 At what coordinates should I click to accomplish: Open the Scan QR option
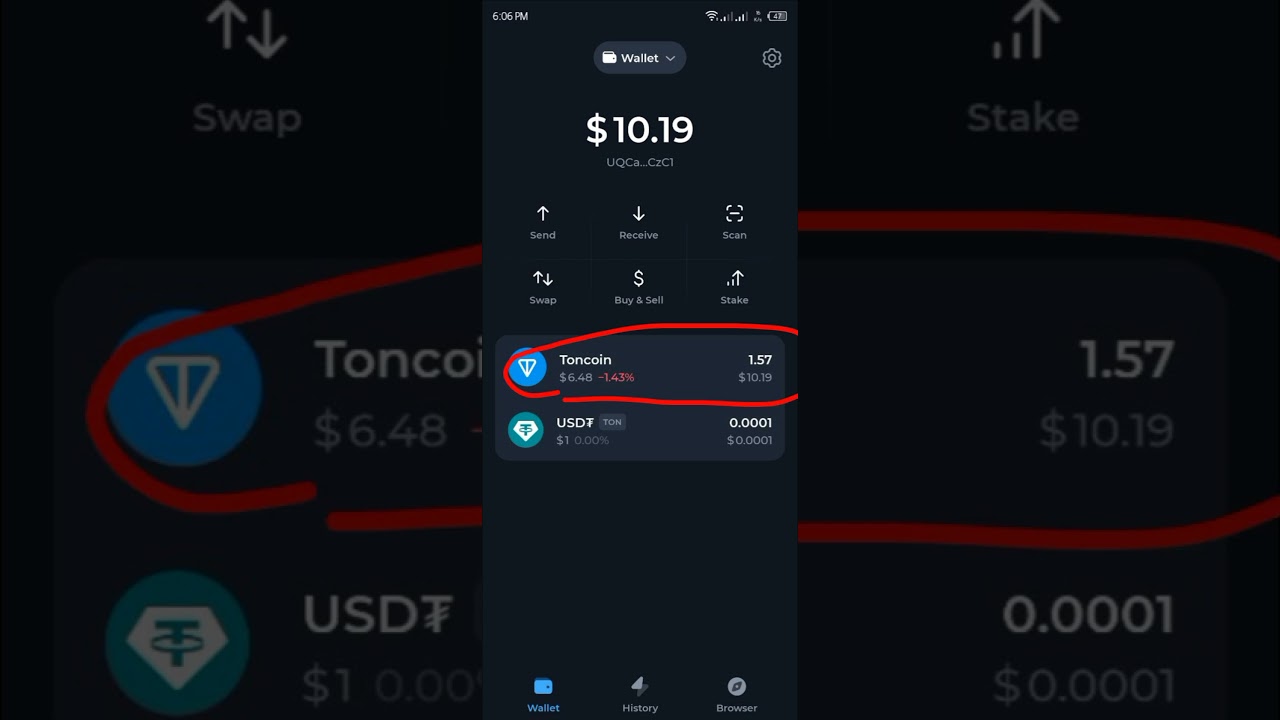(x=734, y=222)
